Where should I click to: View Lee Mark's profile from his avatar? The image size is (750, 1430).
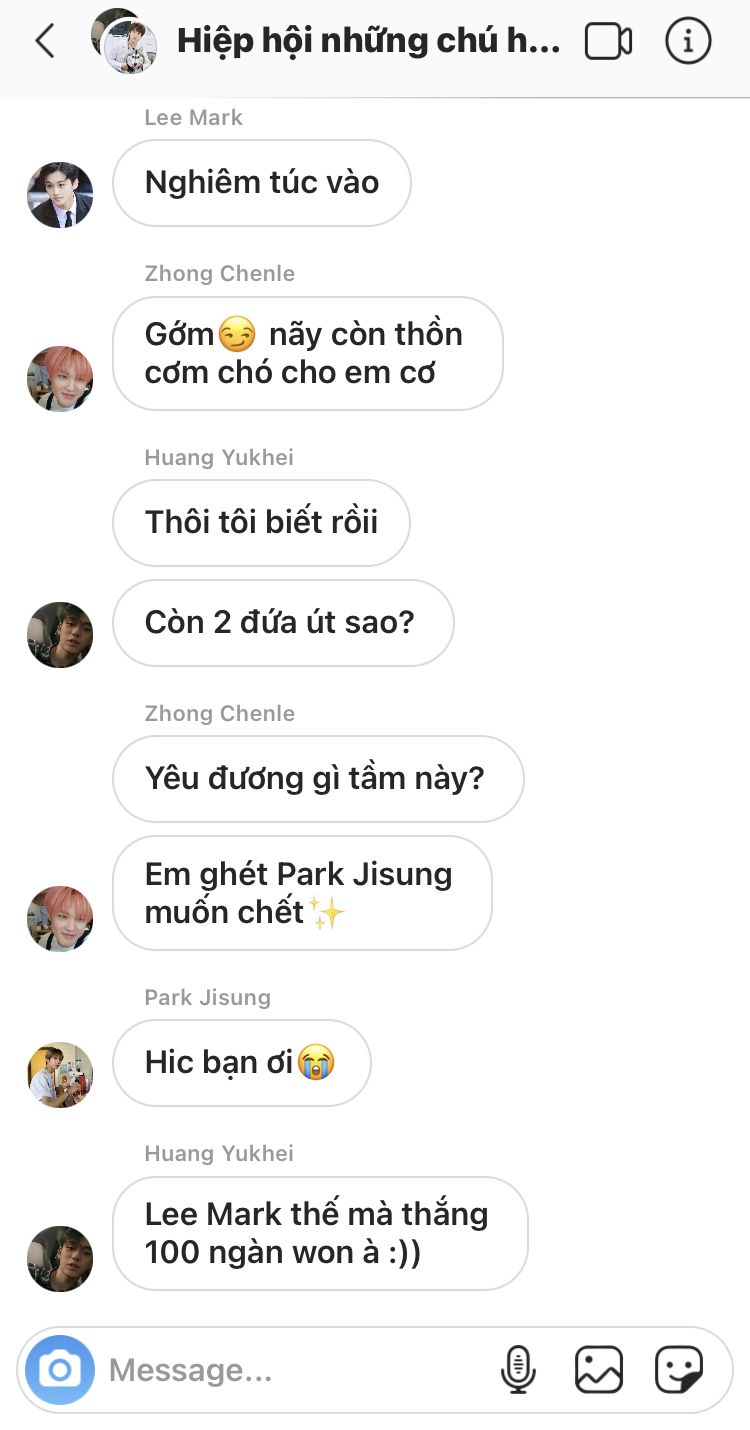click(x=60, y=195)
